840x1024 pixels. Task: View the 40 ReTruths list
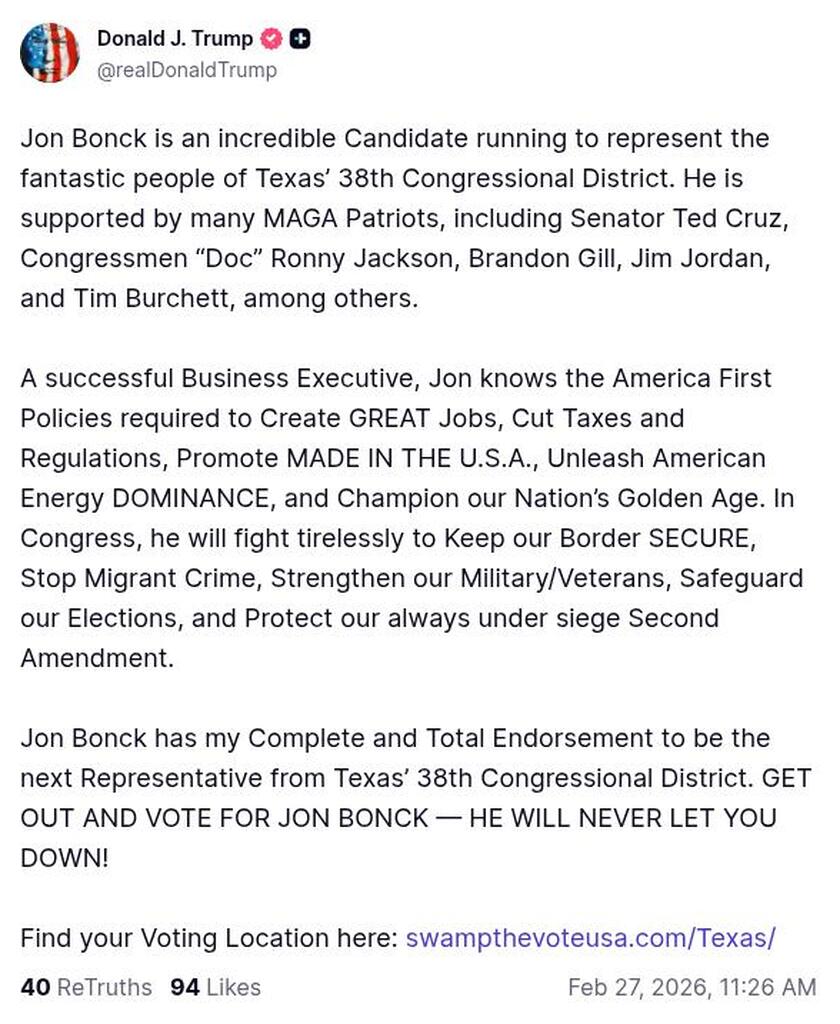86,987
